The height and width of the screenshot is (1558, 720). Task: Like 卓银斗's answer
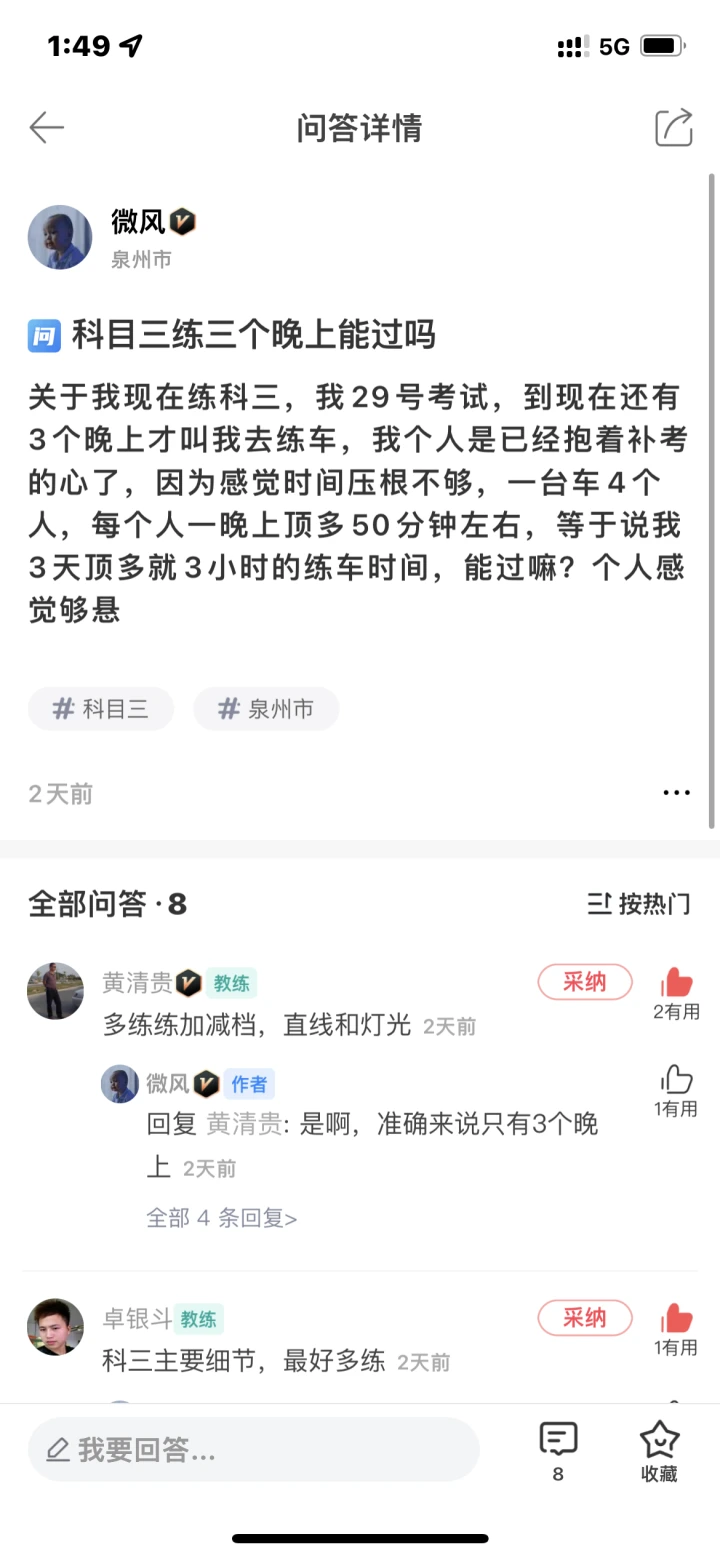tap(676, 1320)
